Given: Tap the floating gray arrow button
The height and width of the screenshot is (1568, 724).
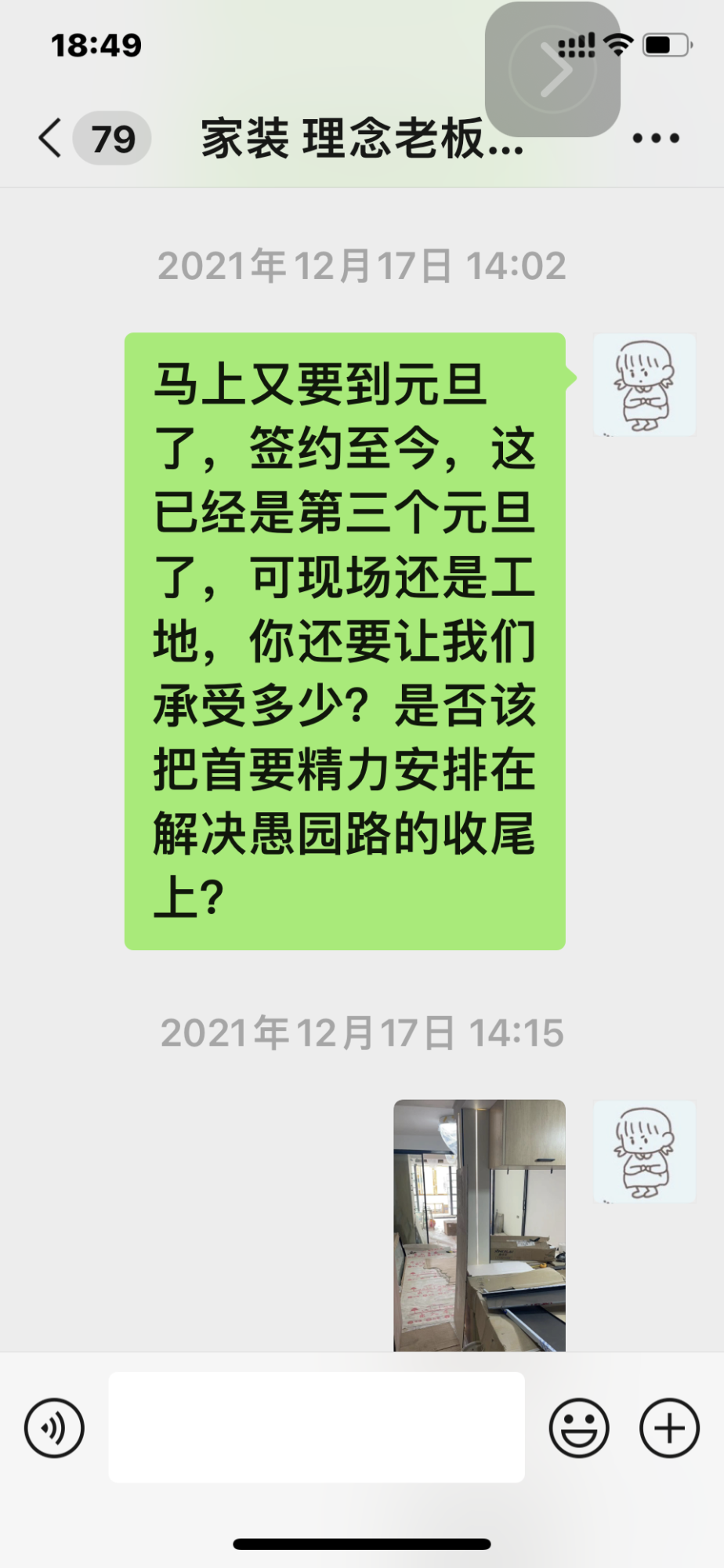Looking at the screenshot, I should click(553, 70).
